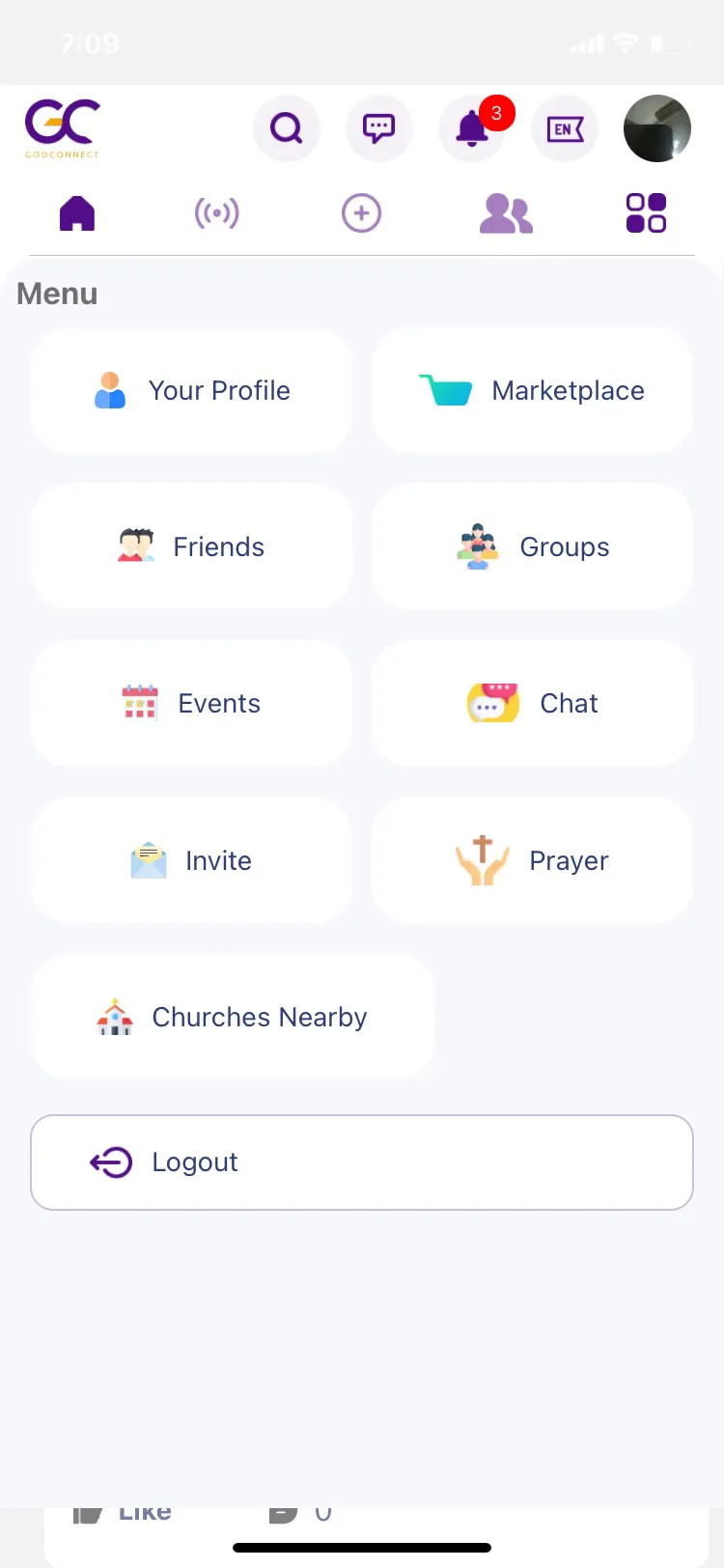The width and height of the screenshot is (724, 1568).
Task: Select the grid menu tab
Action: [x=646, y=213]
